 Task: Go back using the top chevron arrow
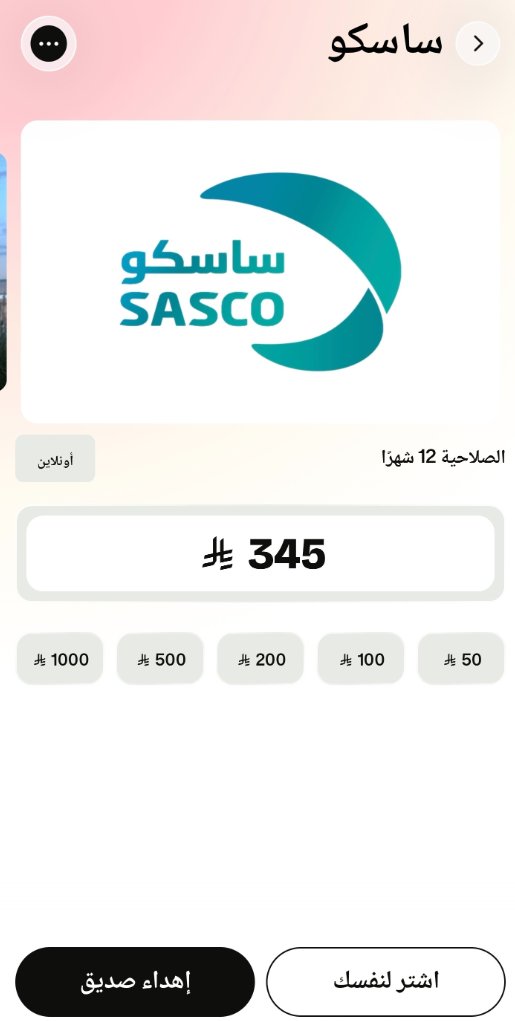(478, 44)
